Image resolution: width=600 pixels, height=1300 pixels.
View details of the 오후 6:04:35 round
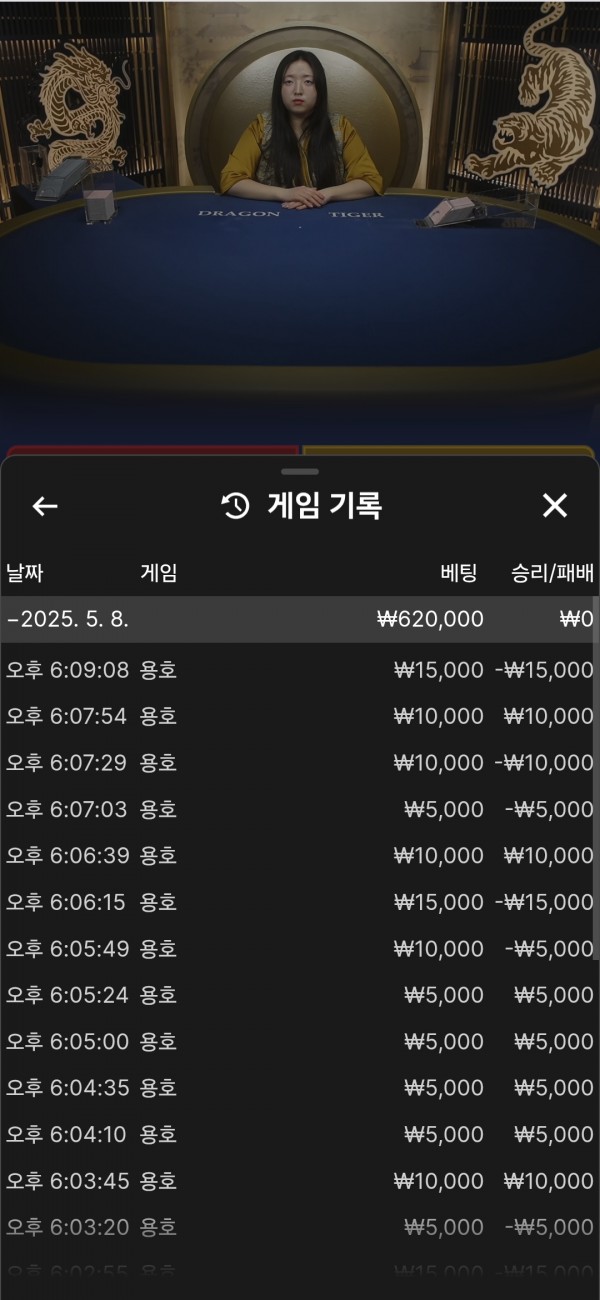coord(300,1088)
